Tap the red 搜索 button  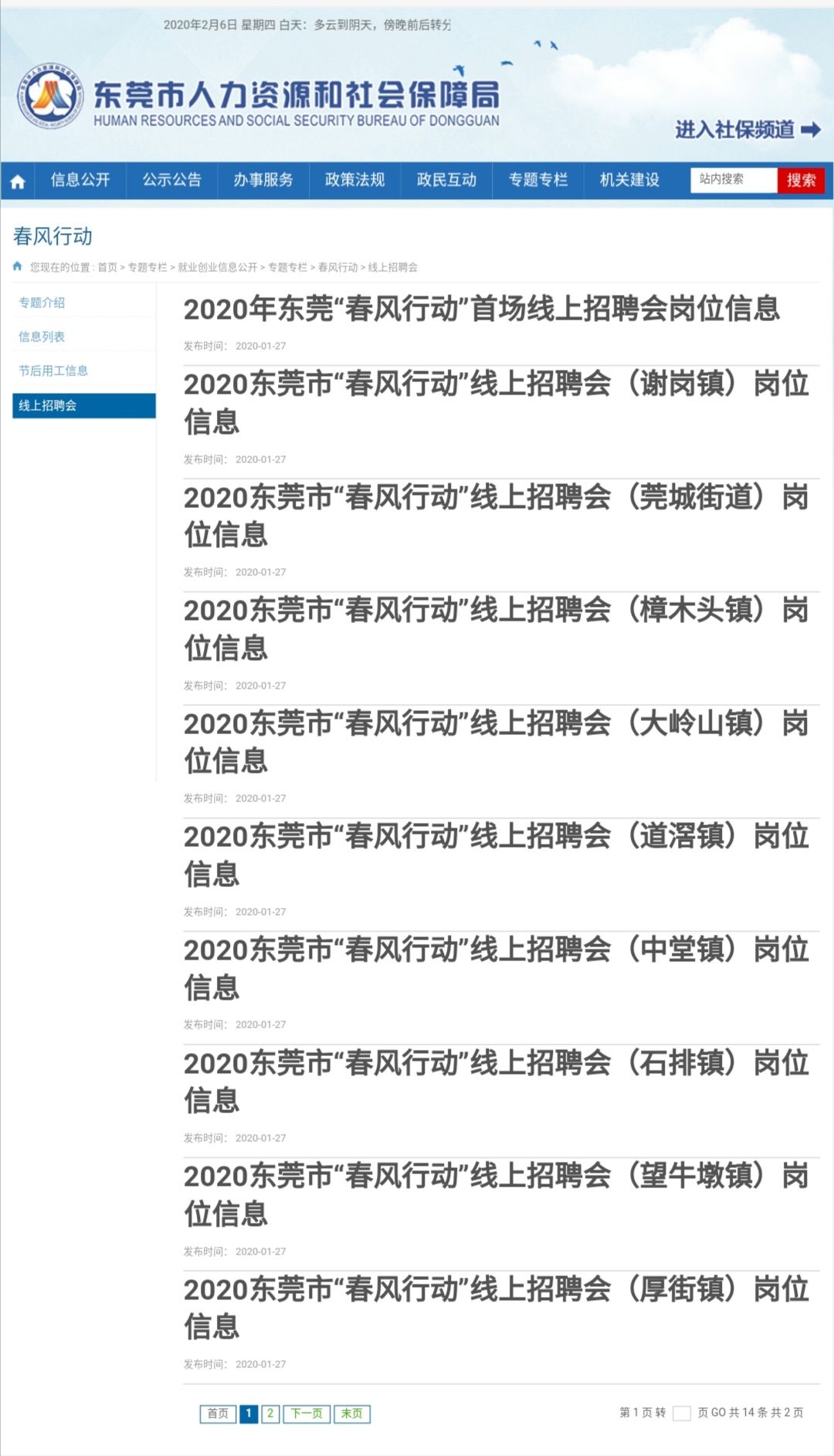click(801, 180)
